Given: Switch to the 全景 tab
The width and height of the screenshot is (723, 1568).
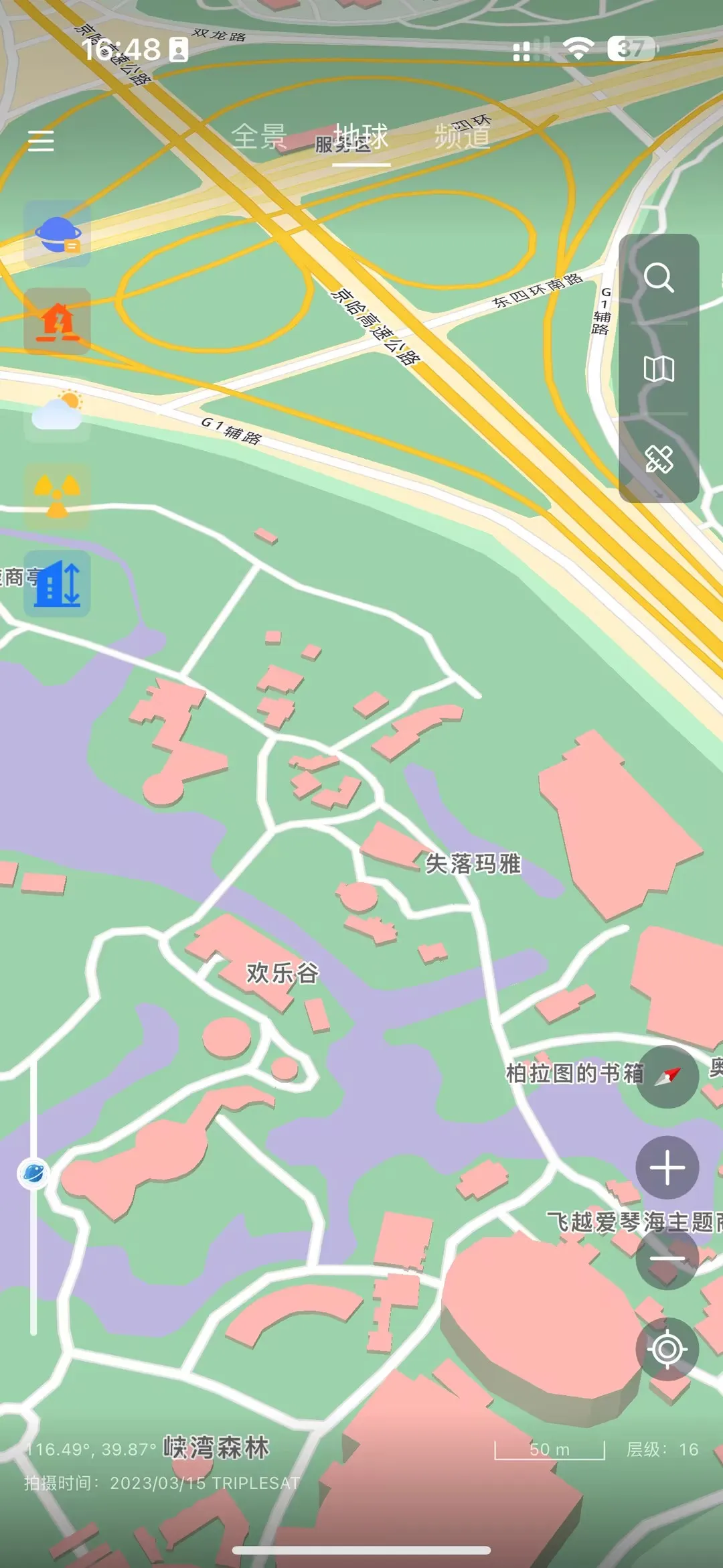Looking at the screenshot, I should [259, 137].
